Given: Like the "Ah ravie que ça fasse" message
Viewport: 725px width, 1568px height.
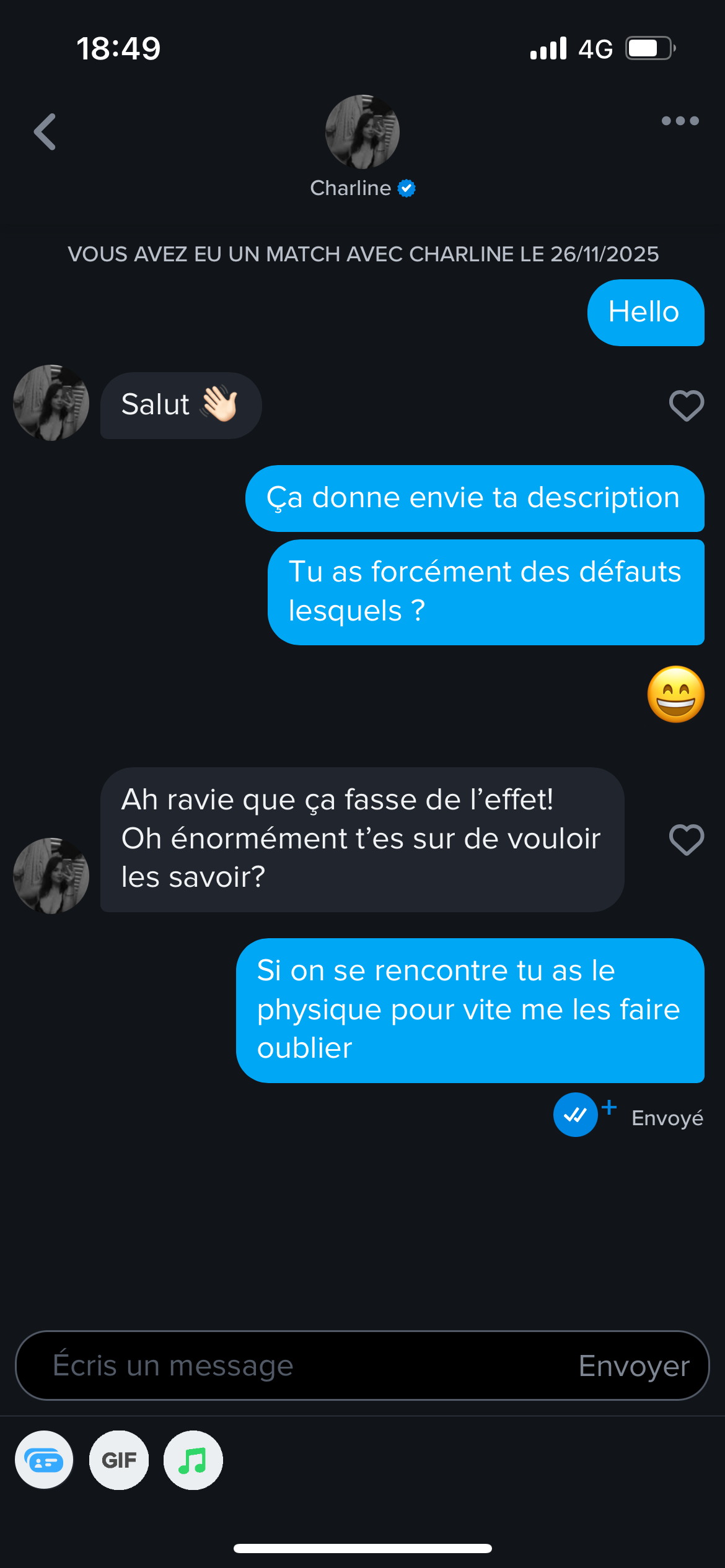Looking at the screenshot, I should click(686, 840).
